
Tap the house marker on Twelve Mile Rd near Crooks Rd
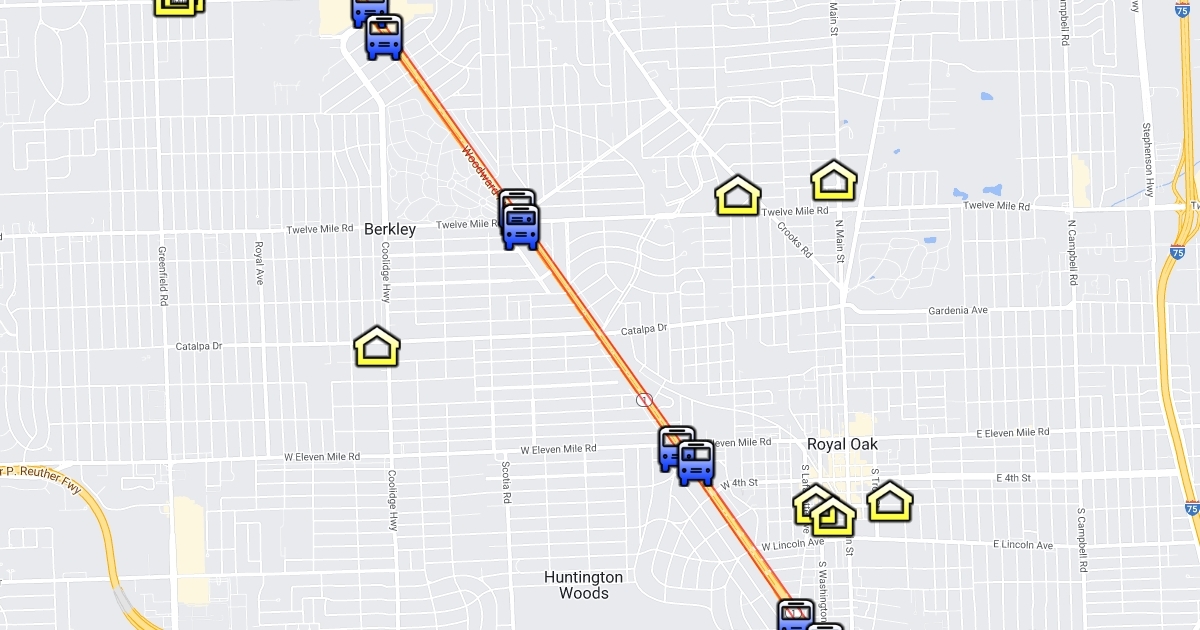point(738,196)
